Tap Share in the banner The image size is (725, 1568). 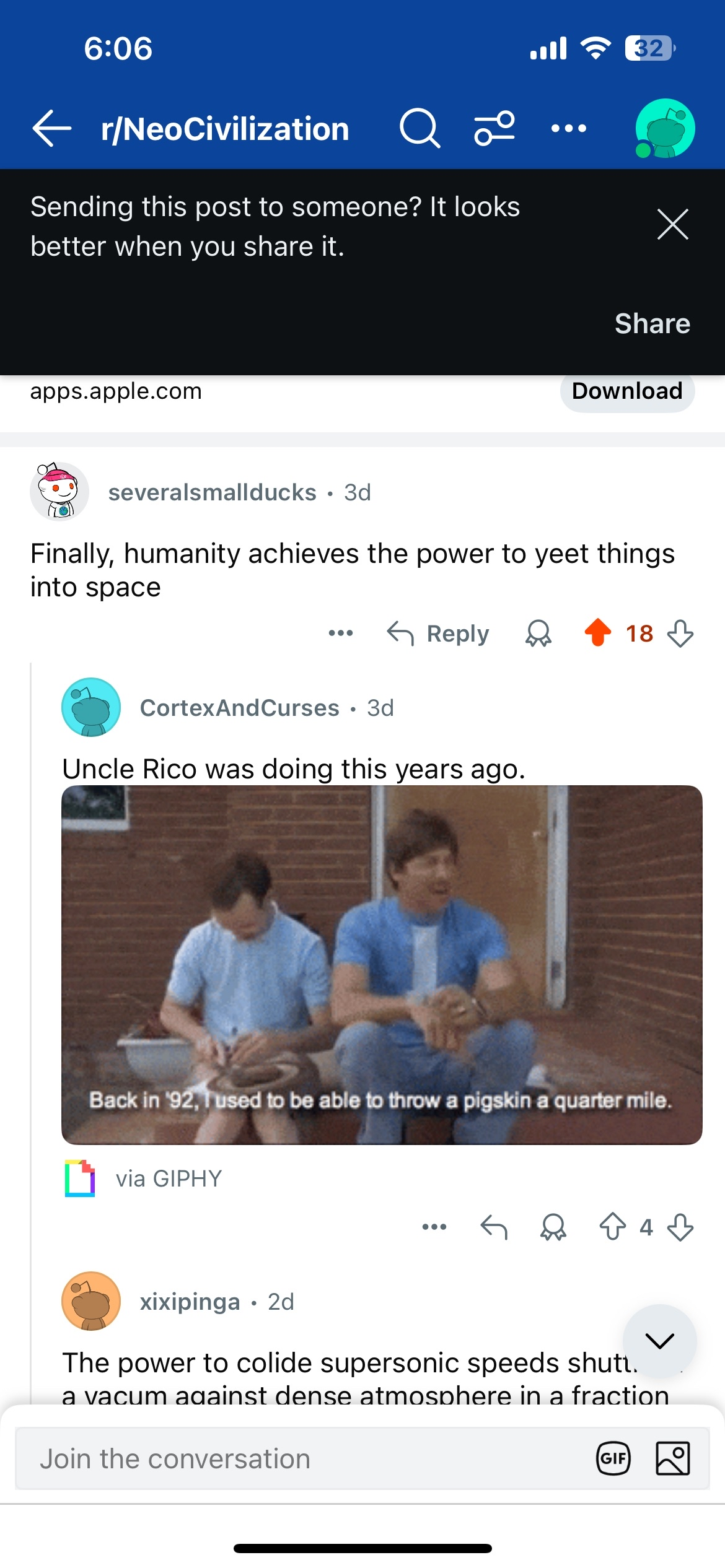(x=652, y=323)
